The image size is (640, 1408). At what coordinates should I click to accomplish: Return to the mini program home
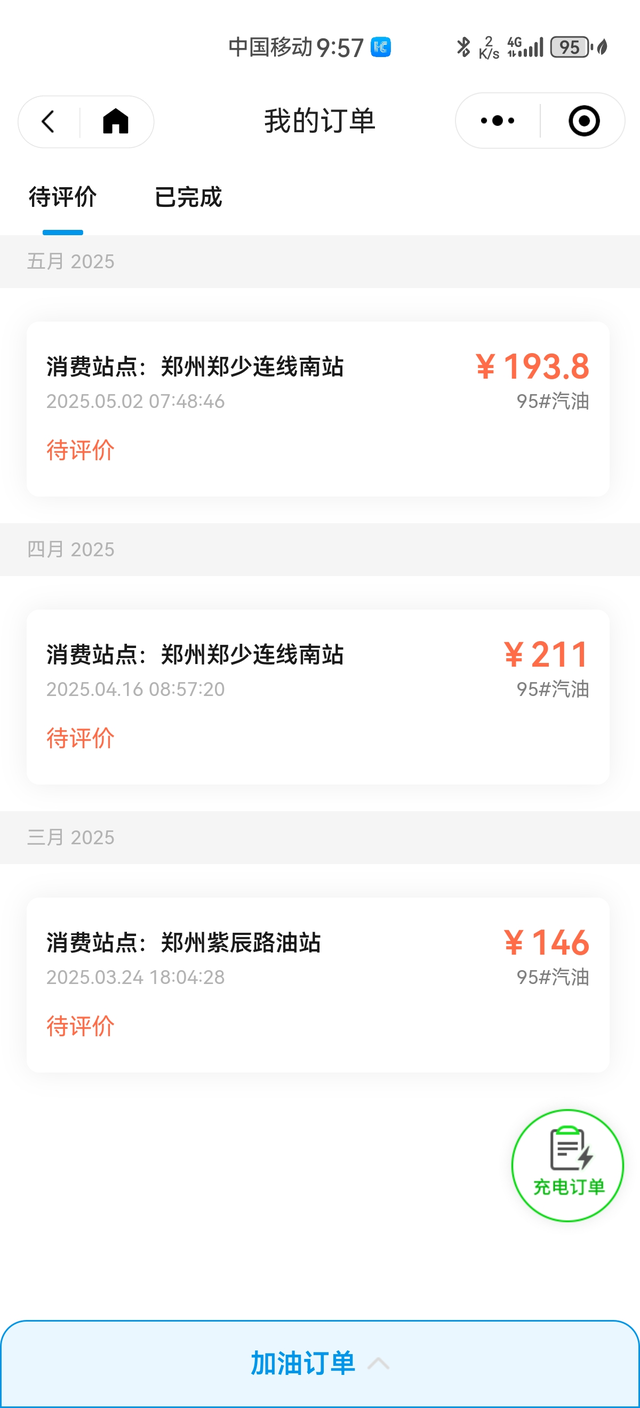[x=116, y=122]
